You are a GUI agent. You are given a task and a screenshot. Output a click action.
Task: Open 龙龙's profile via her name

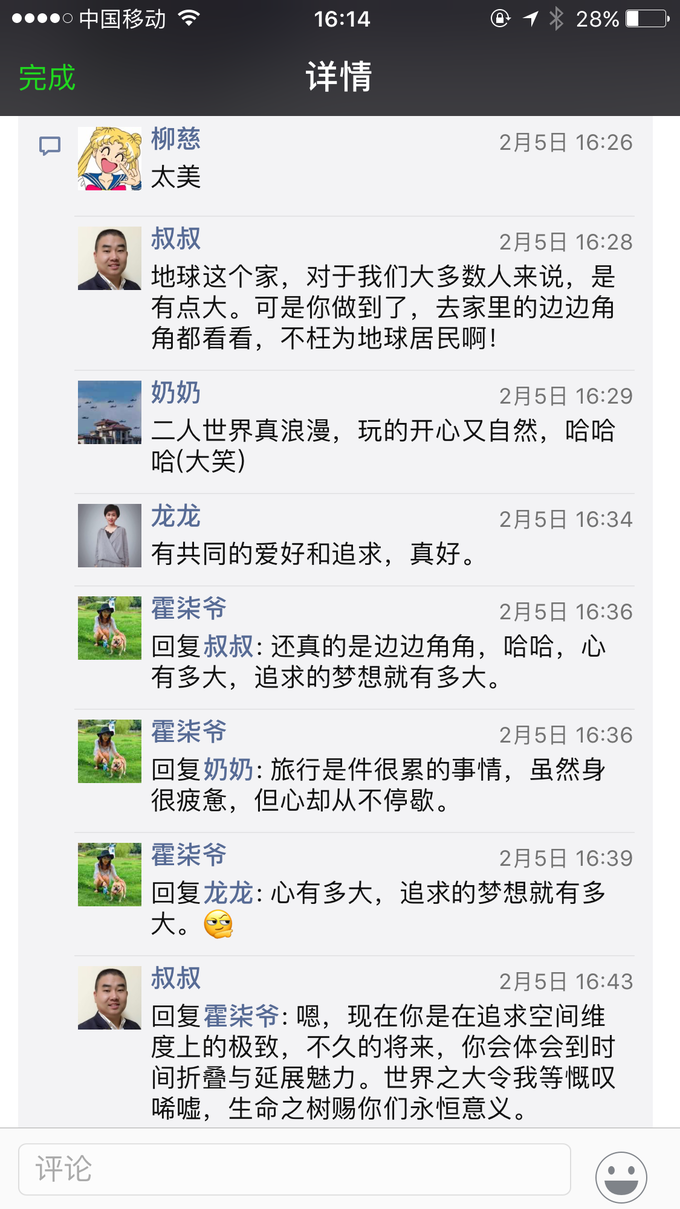pyautogui.click(x=175, y=516)
